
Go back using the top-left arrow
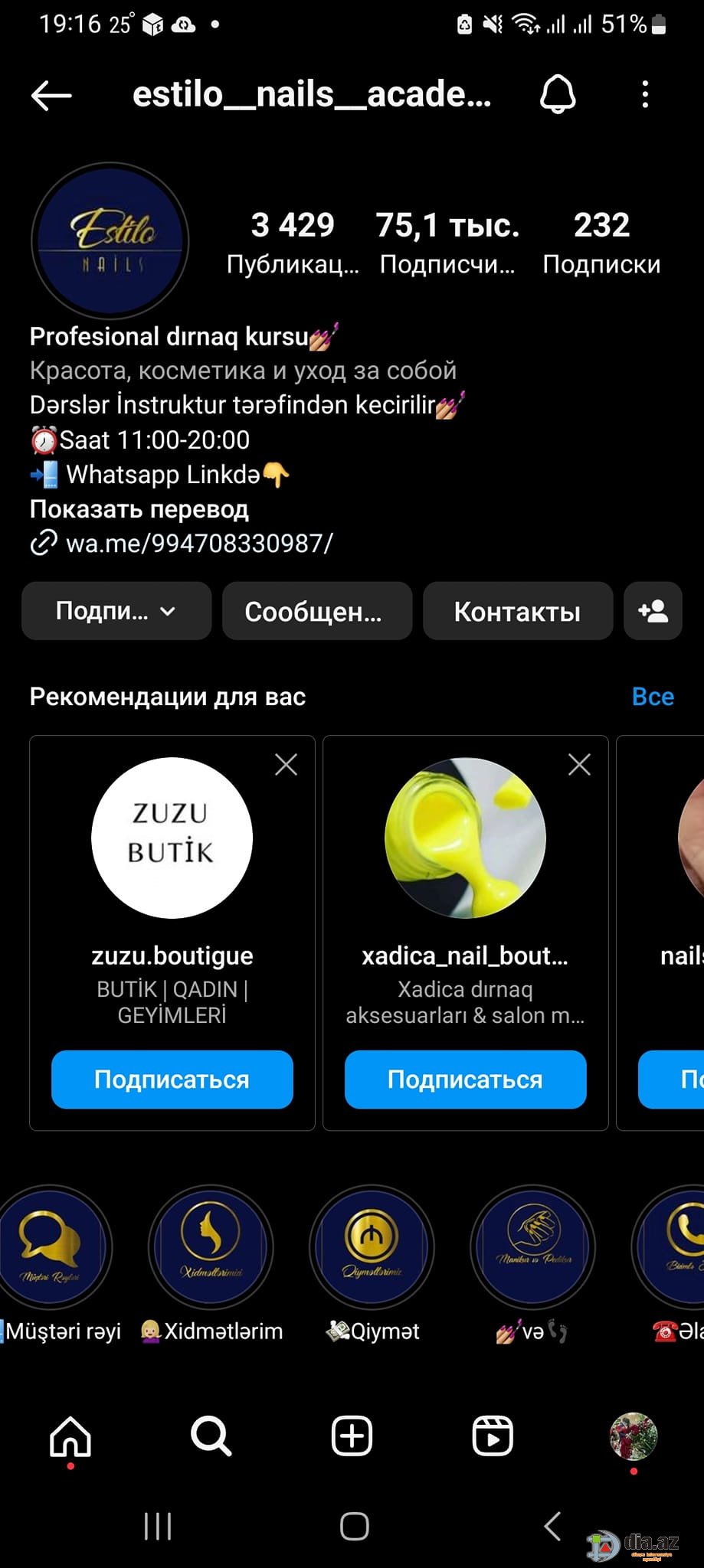point(51,96)
